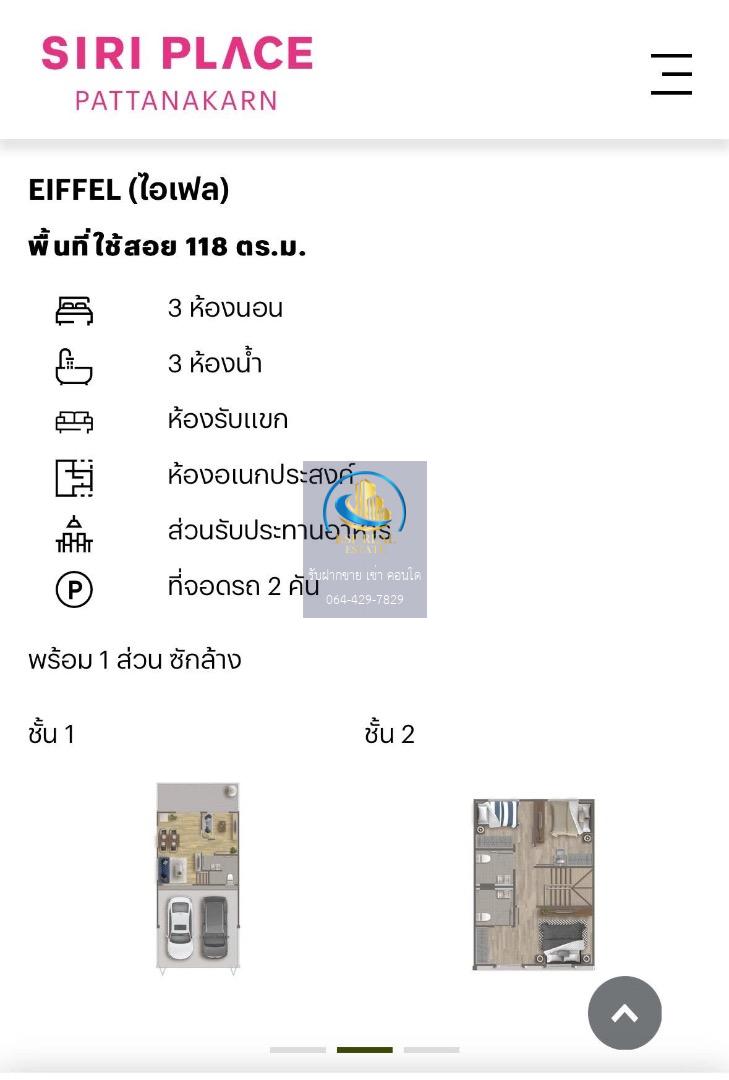The height and width of the screenshot is (1080, 729).
Task: View the floor 2 plan image
Action: pos(533,884)
